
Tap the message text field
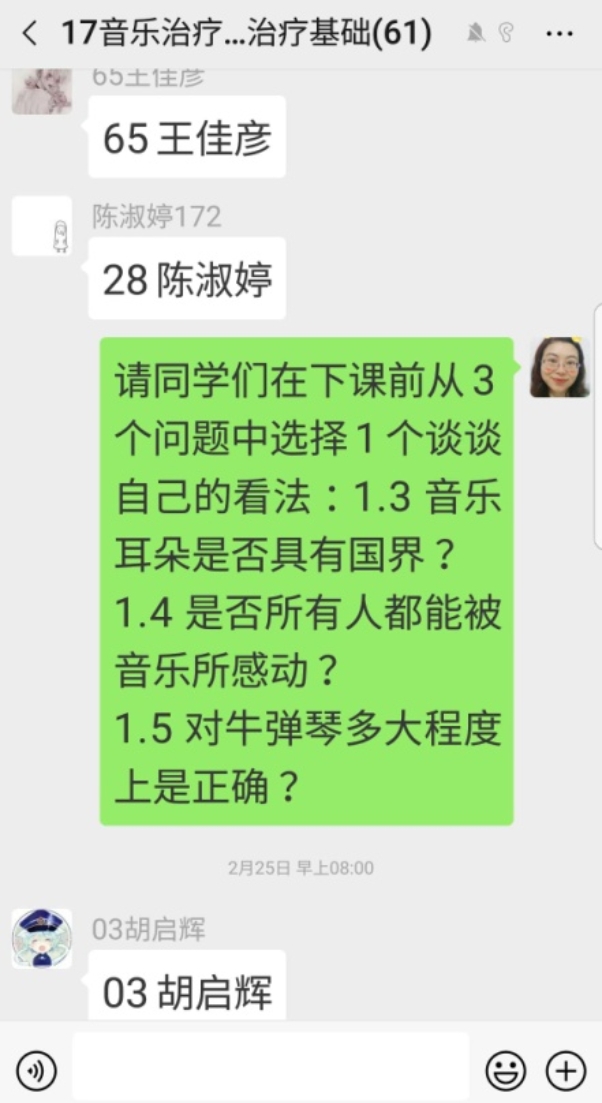[x=270, y=1068]
